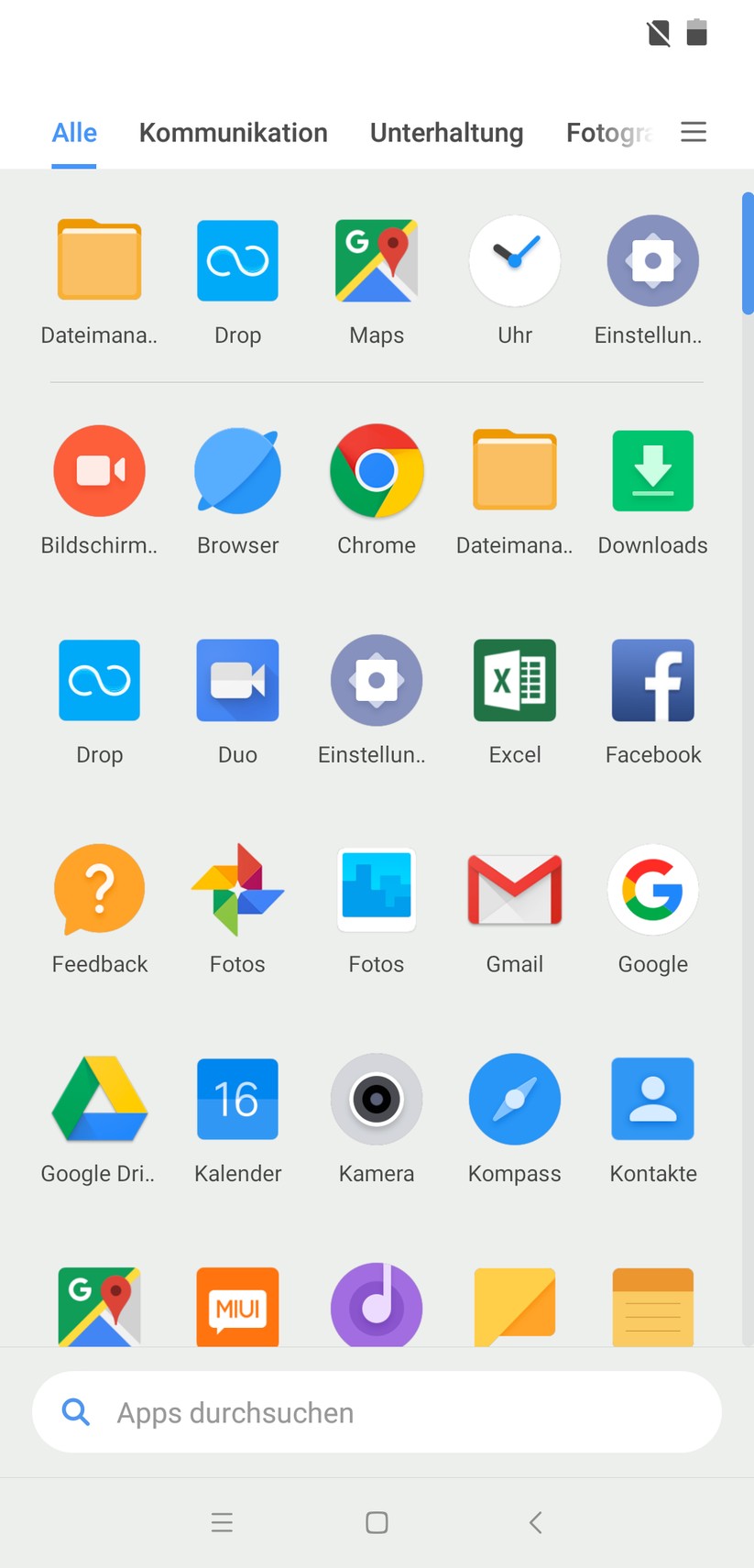Start the Duo video calling app

(237, 680)
